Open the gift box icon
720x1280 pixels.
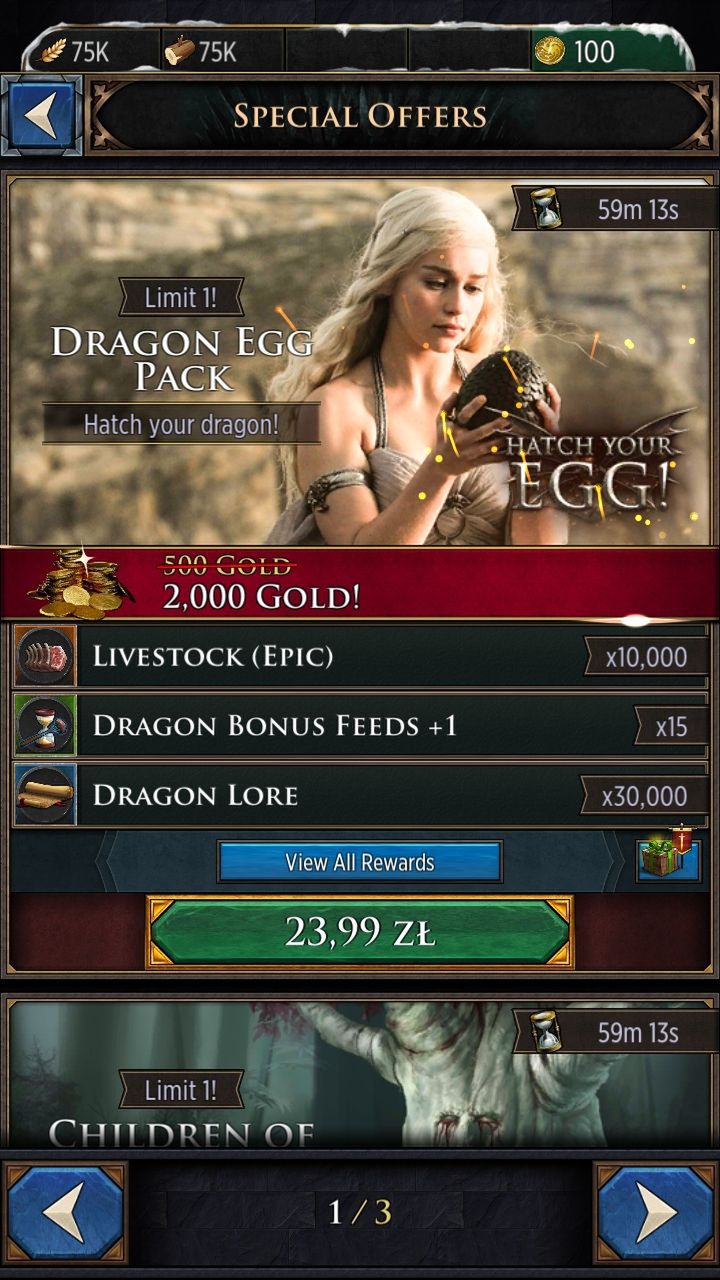pos(668,858)
